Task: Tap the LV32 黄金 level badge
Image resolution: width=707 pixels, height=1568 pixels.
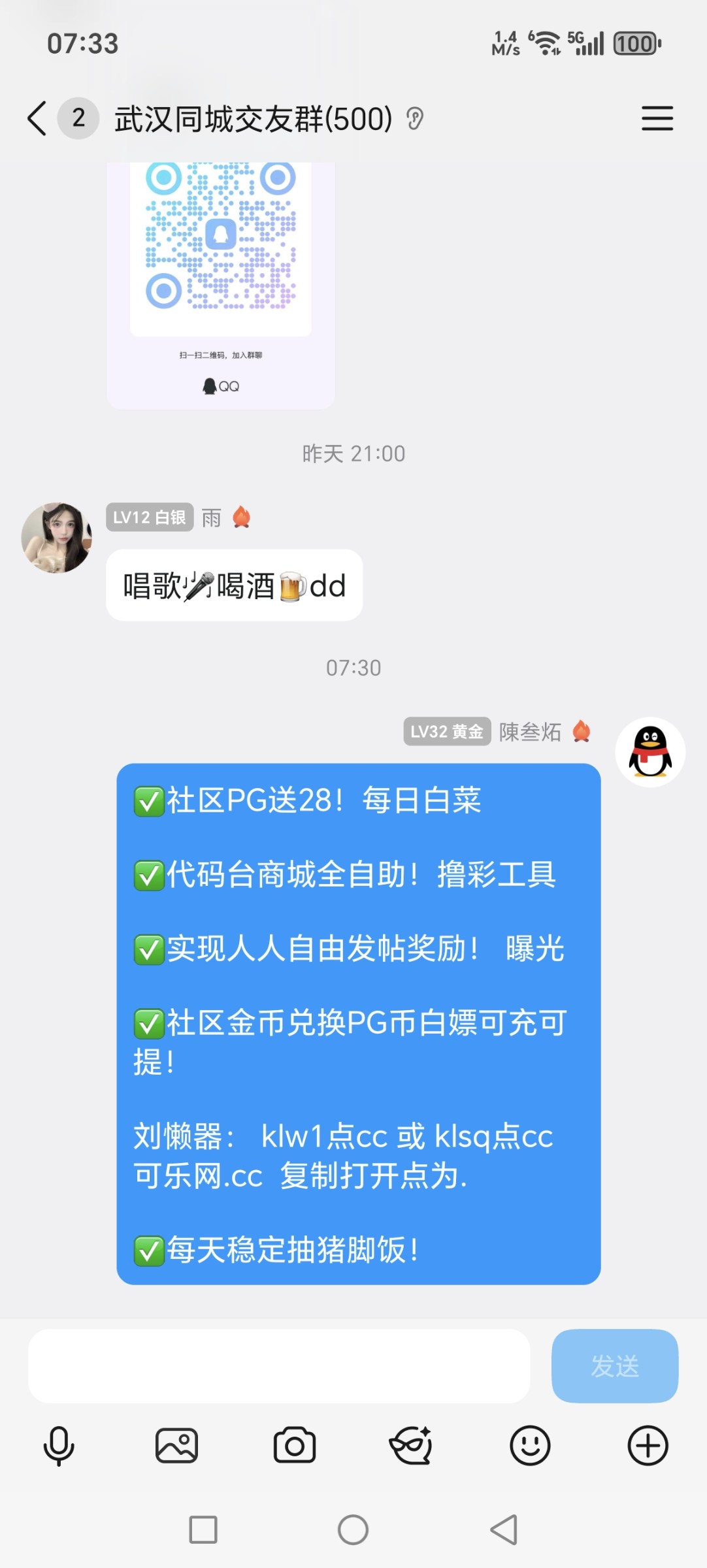Action: click(x=447, y=732)
